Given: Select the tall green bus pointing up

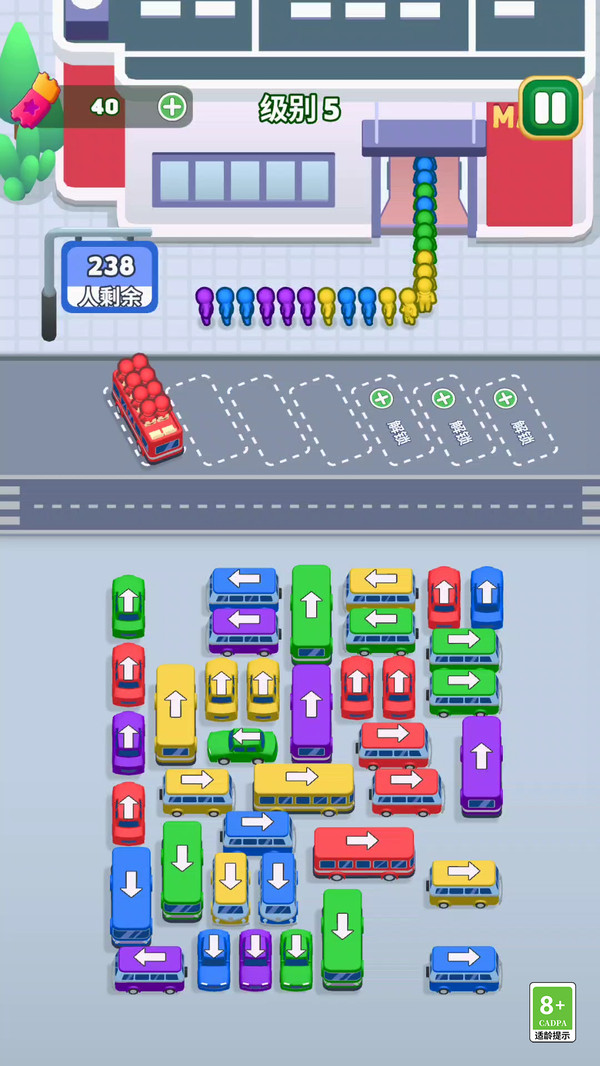Looking at the screenshot, I should [311, 613].
